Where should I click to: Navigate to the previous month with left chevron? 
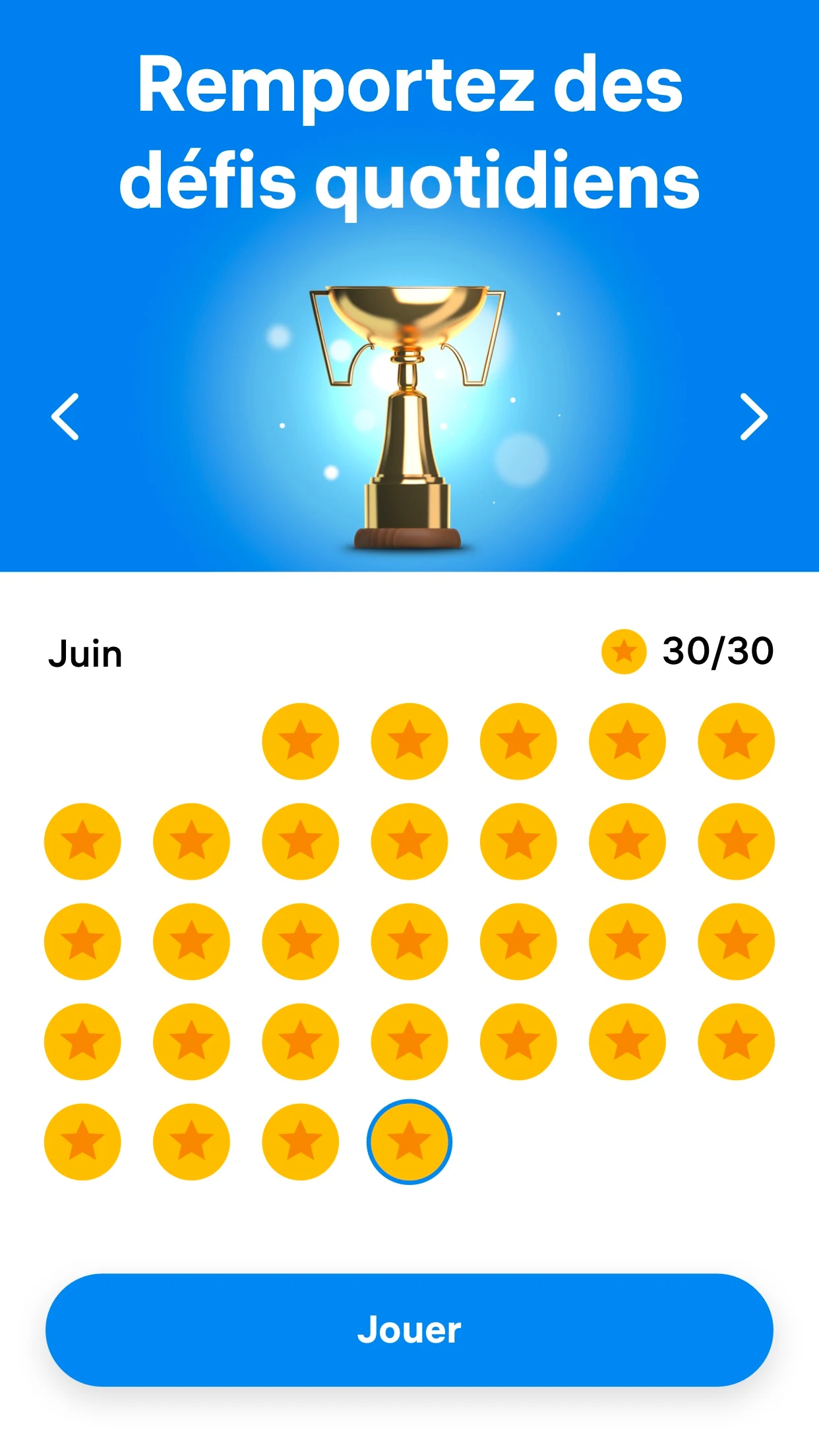pos(65,417)
